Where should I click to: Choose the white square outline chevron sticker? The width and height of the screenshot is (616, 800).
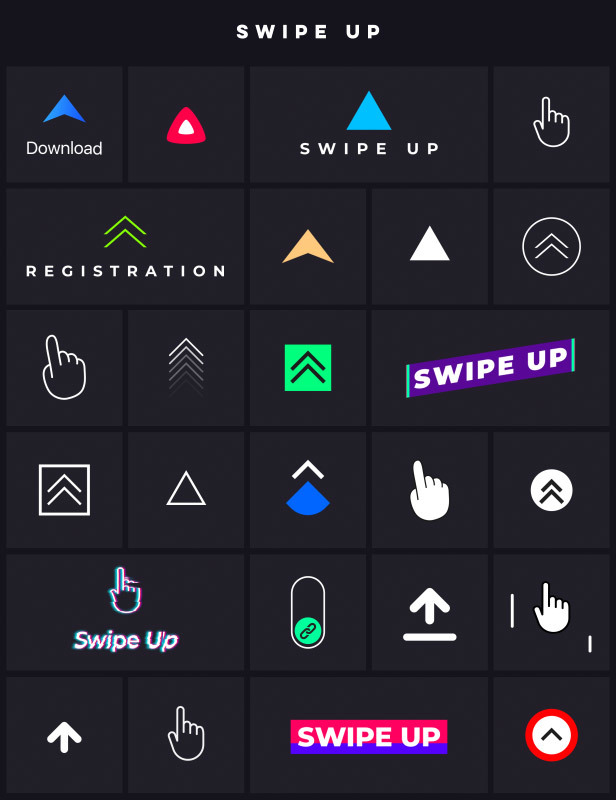(x=64, y=490)
